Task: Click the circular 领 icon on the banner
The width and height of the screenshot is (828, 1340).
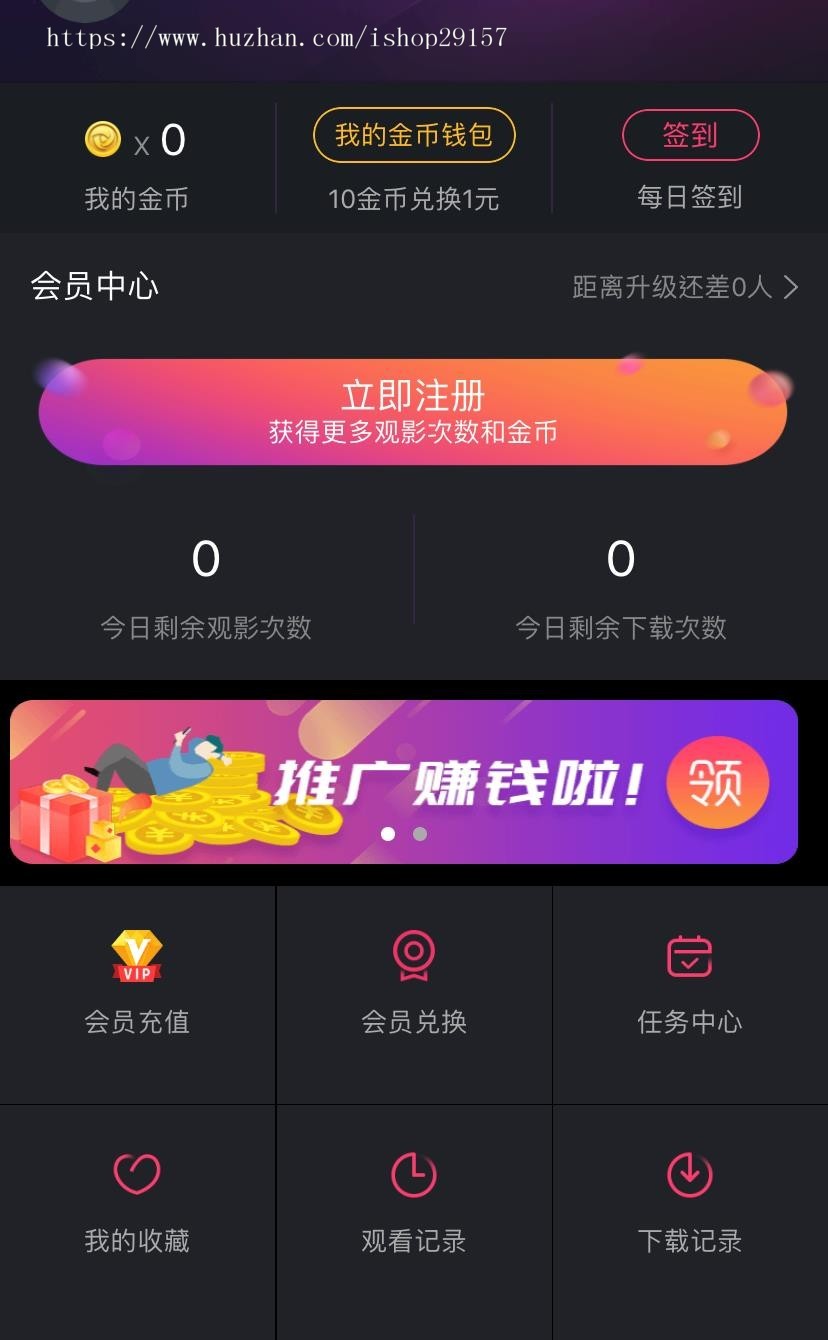Action: [717, 783]
